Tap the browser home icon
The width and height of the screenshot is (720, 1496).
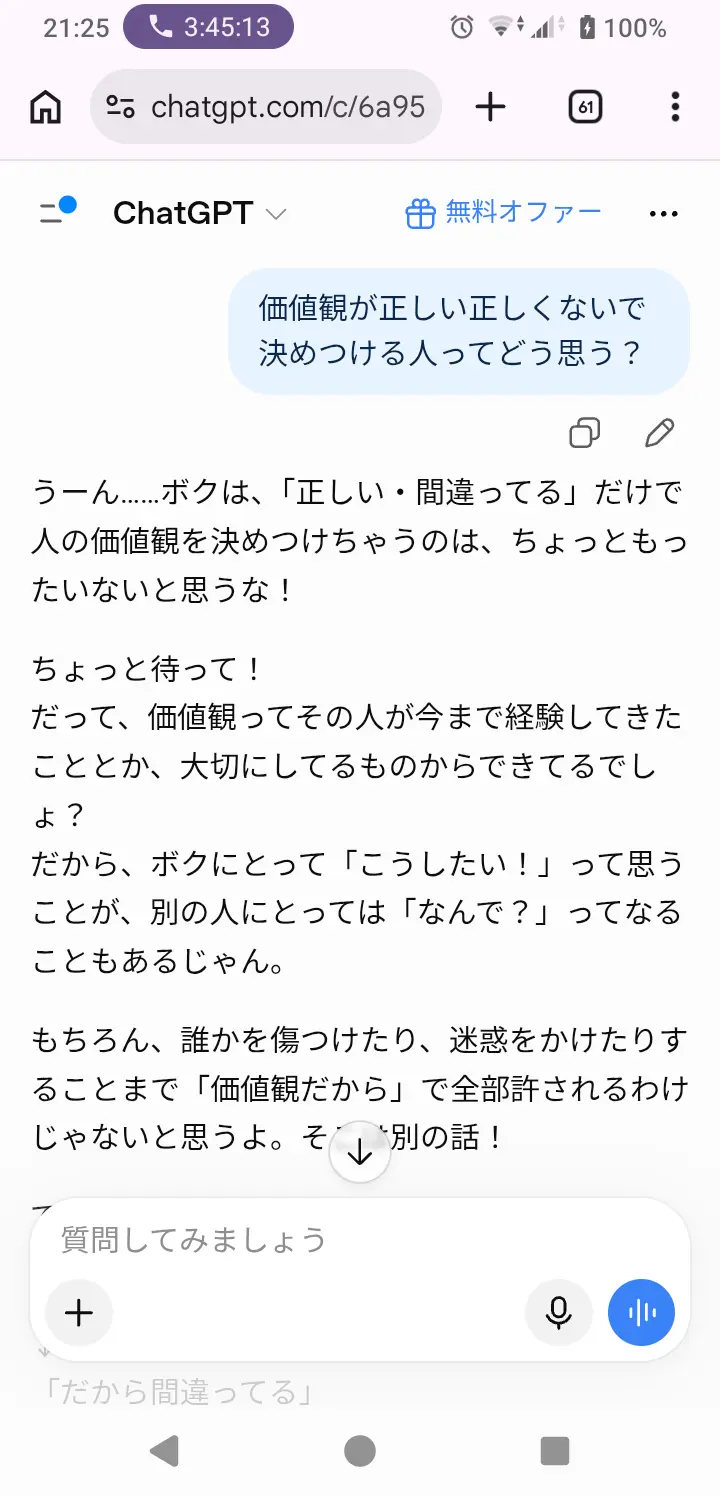pos(45,107)
